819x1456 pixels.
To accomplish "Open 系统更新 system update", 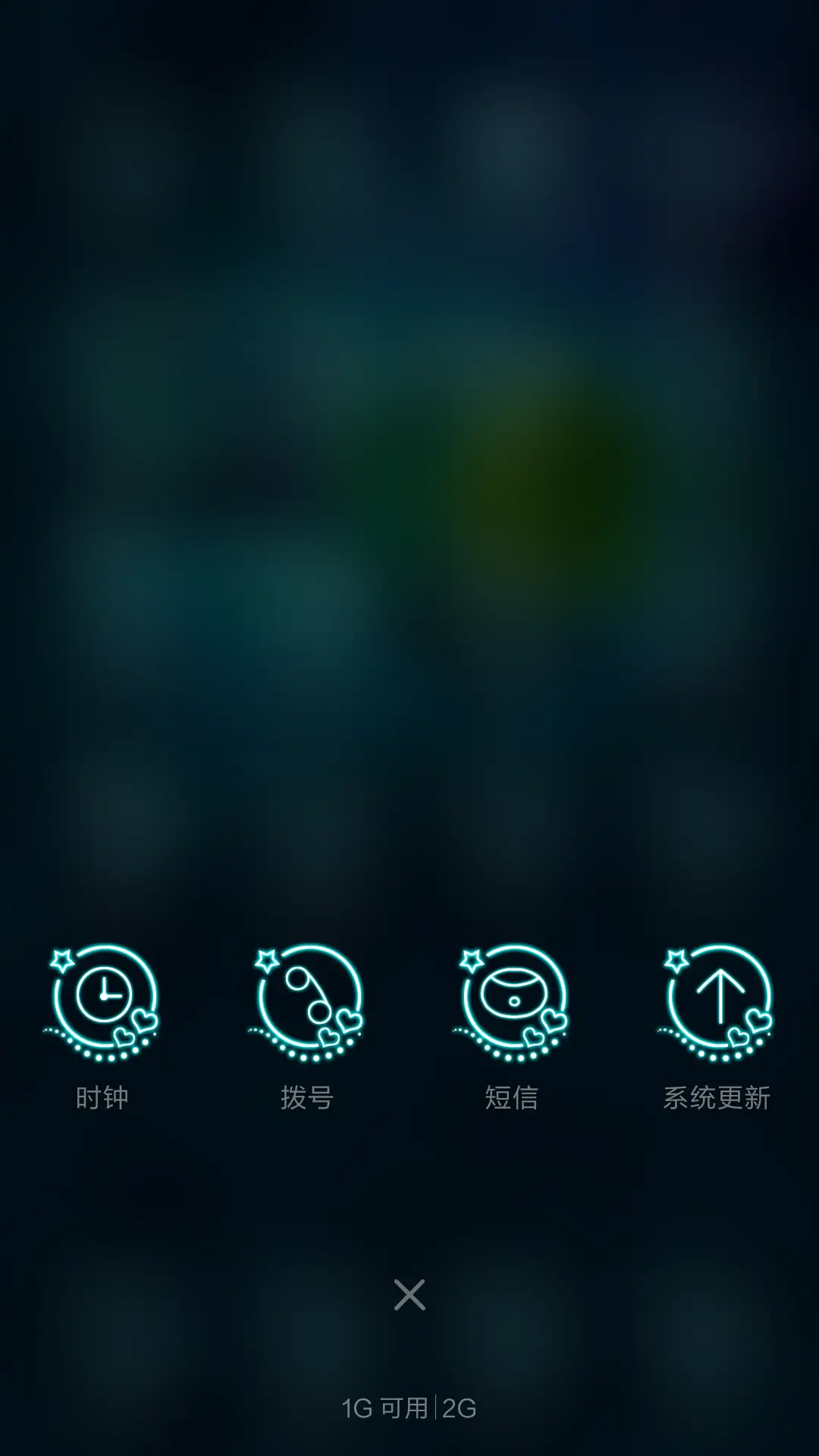I will point(717,1003).
